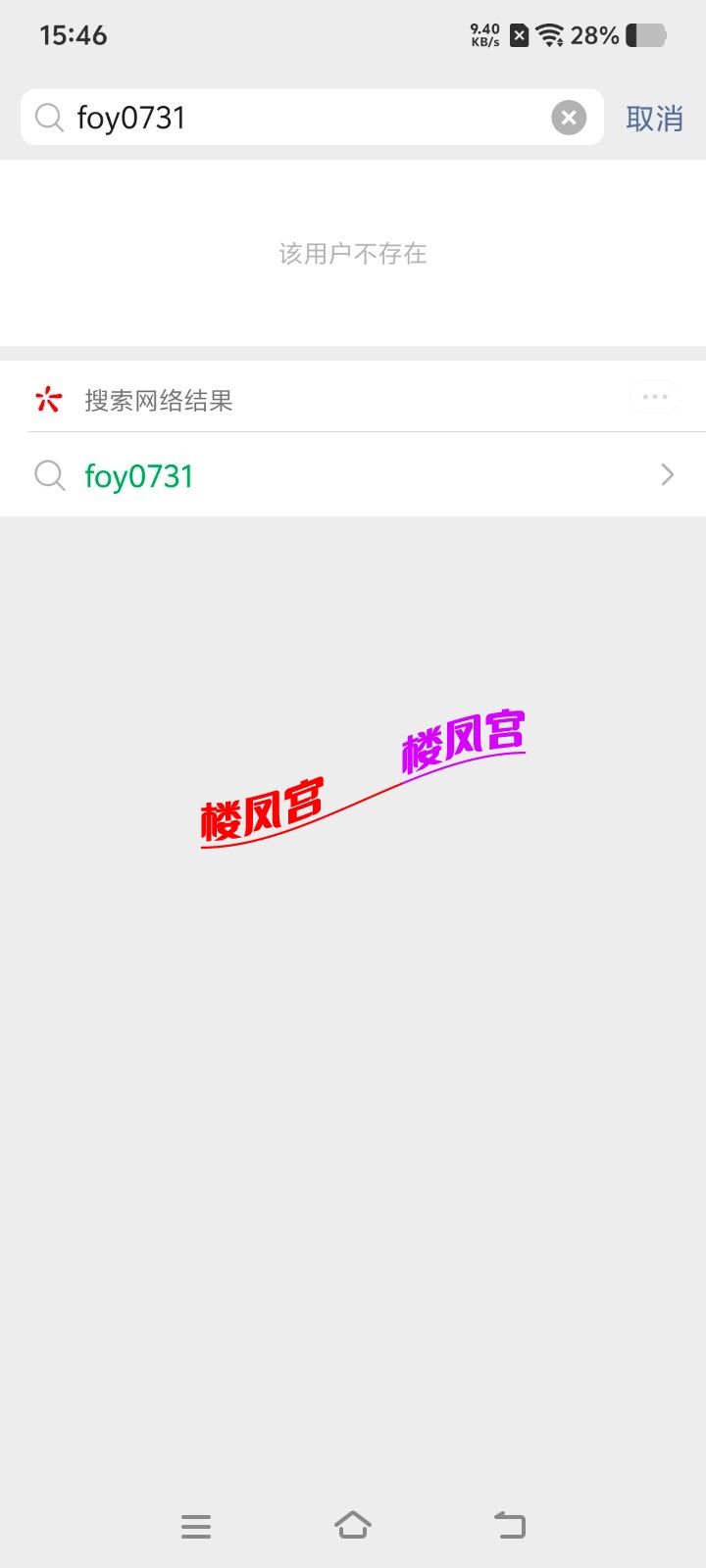The width and height of the screenshot is (706, 1568).
Task: Tap the SIM card status icon
Action: point(517,35)
